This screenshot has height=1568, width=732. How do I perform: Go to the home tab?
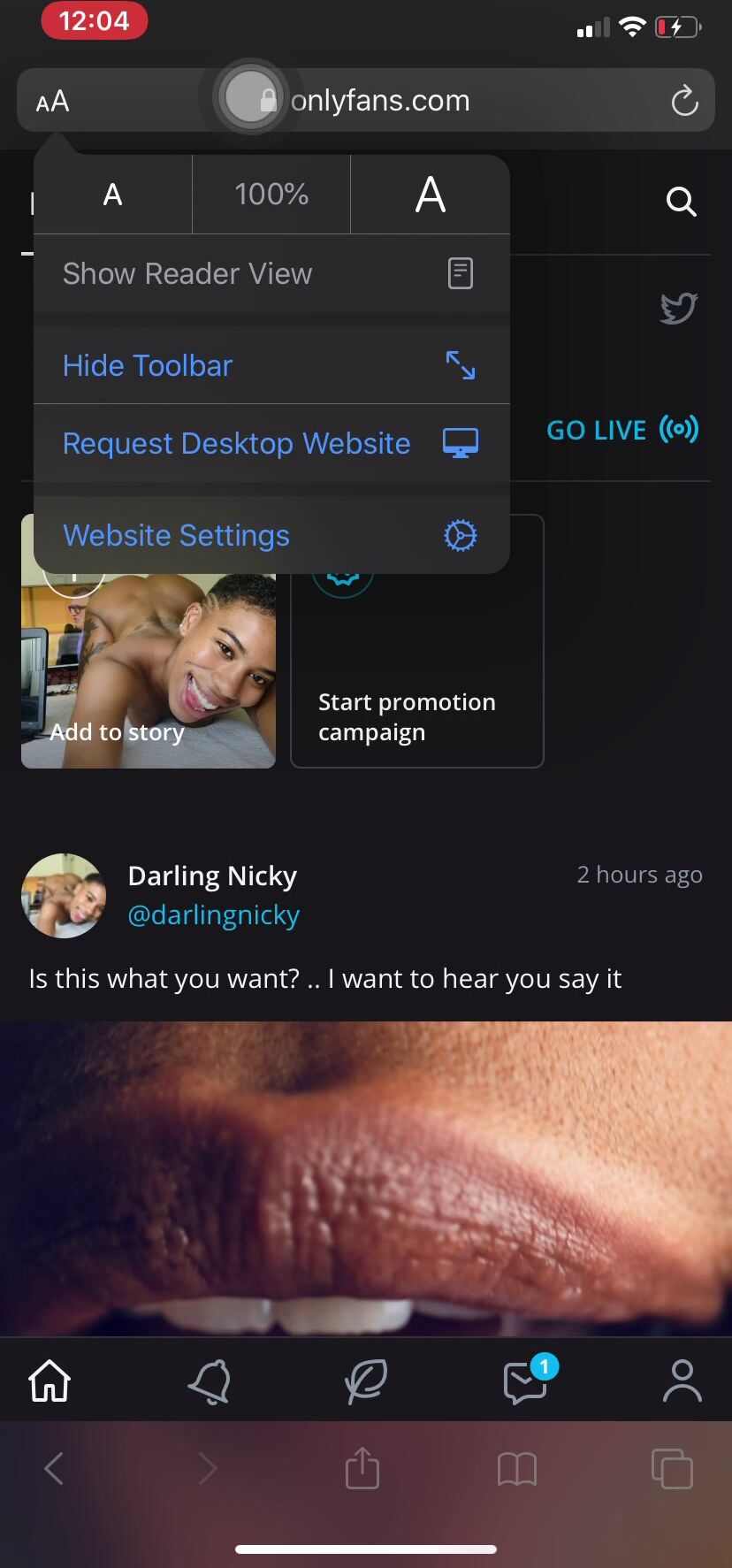[50, 1381]
